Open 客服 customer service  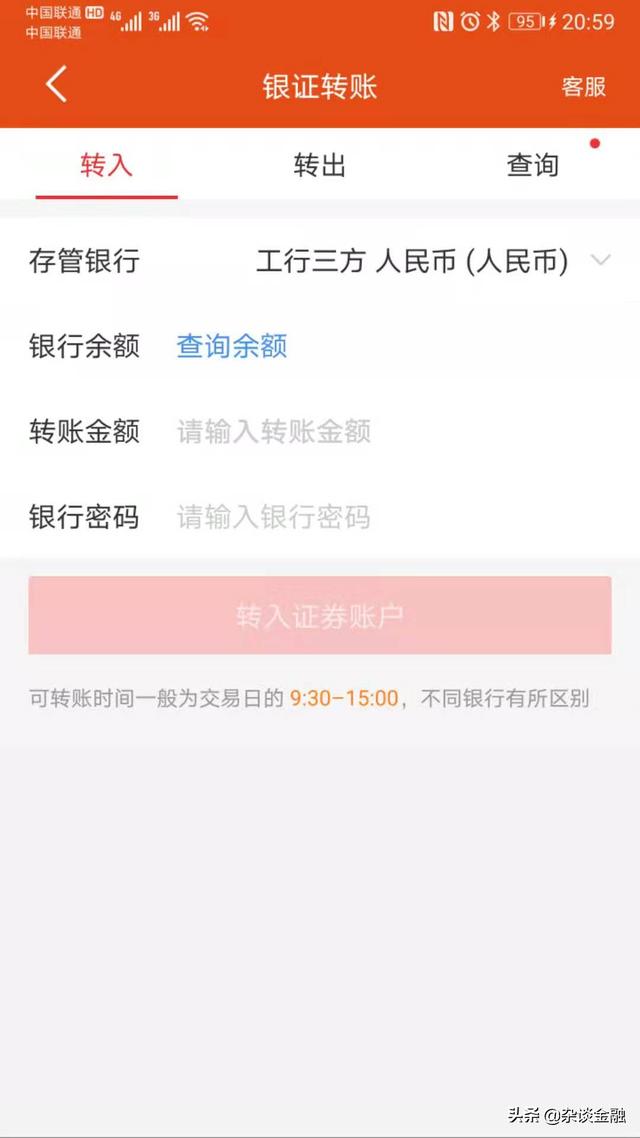583,87
